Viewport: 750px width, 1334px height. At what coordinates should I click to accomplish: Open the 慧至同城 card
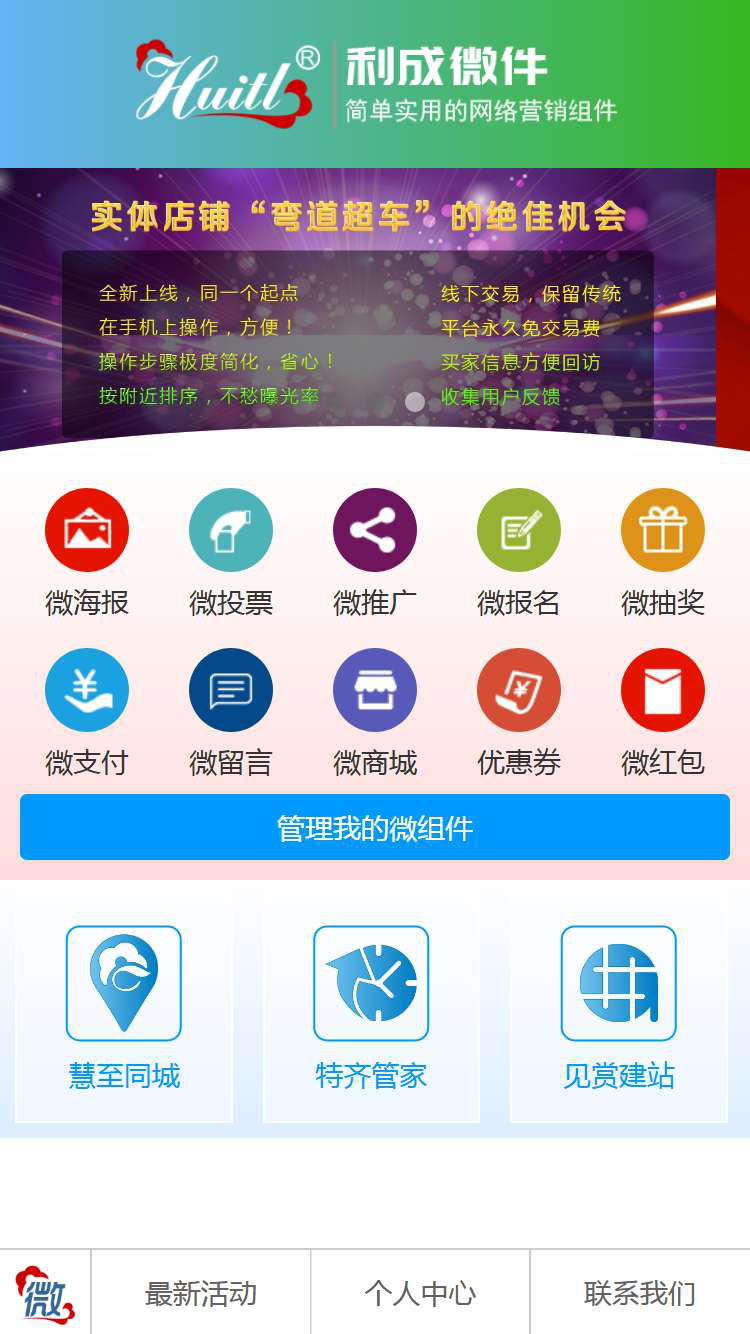124,1006
